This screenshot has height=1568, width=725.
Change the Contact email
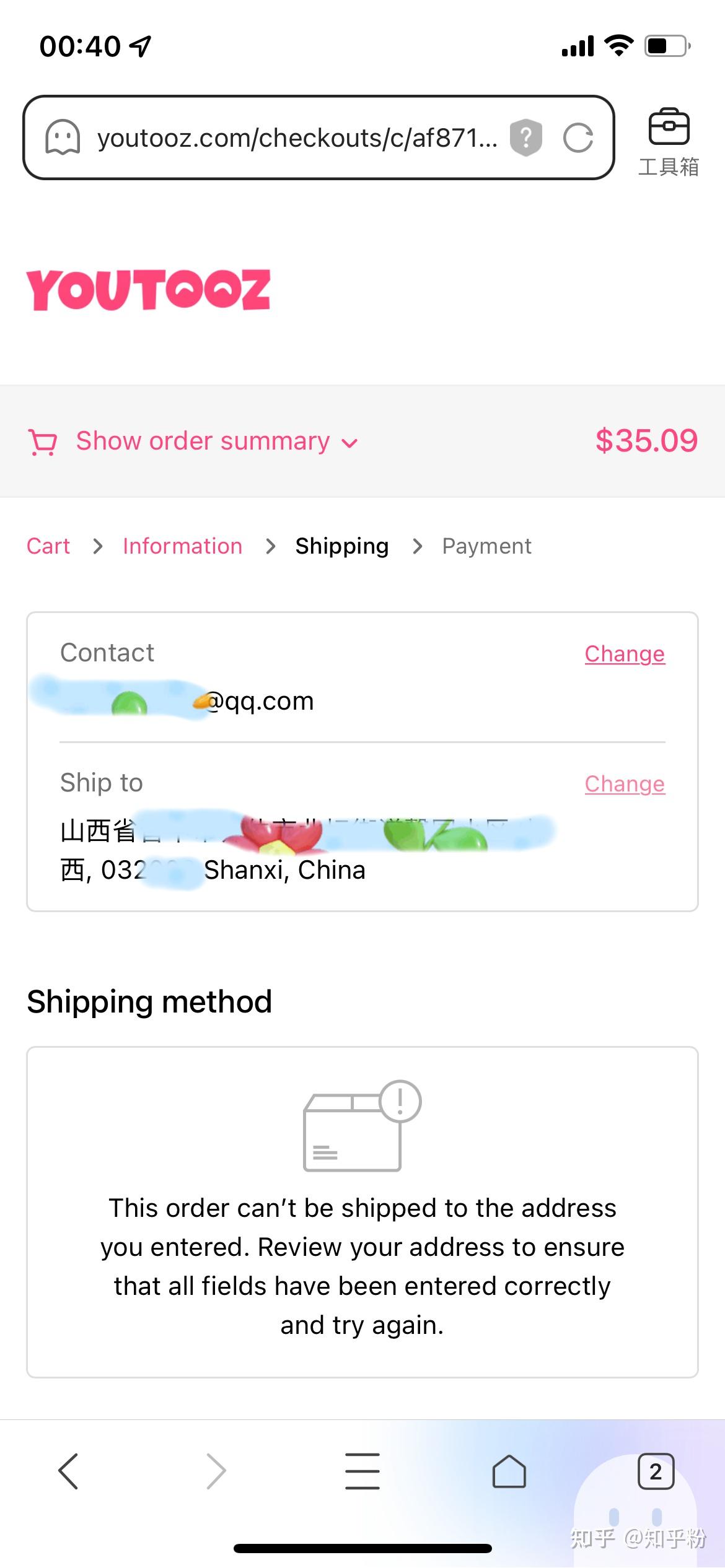(624, 653)
